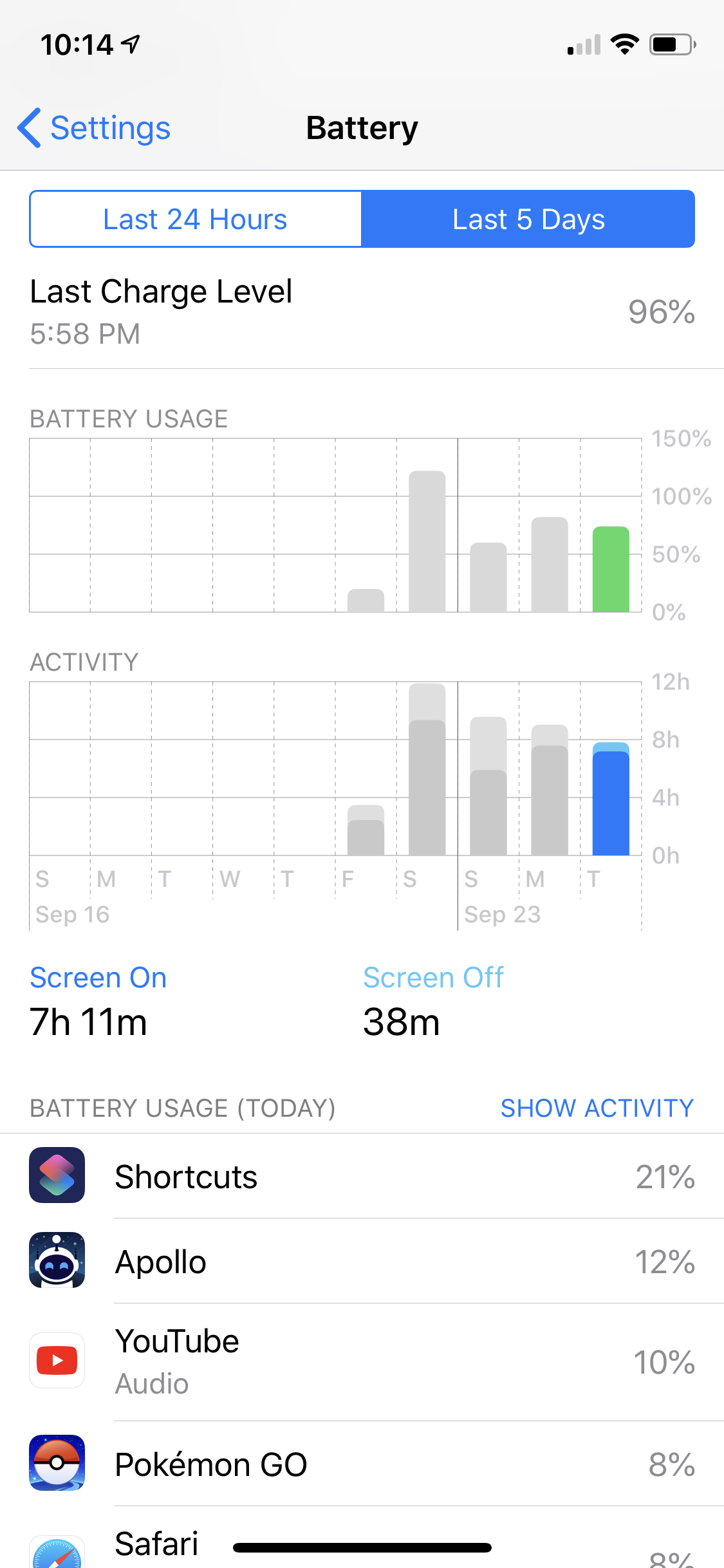The image size is (724, 1568).
Task: Select the Last 5 Days segment
Action: [x=528, y=219]
